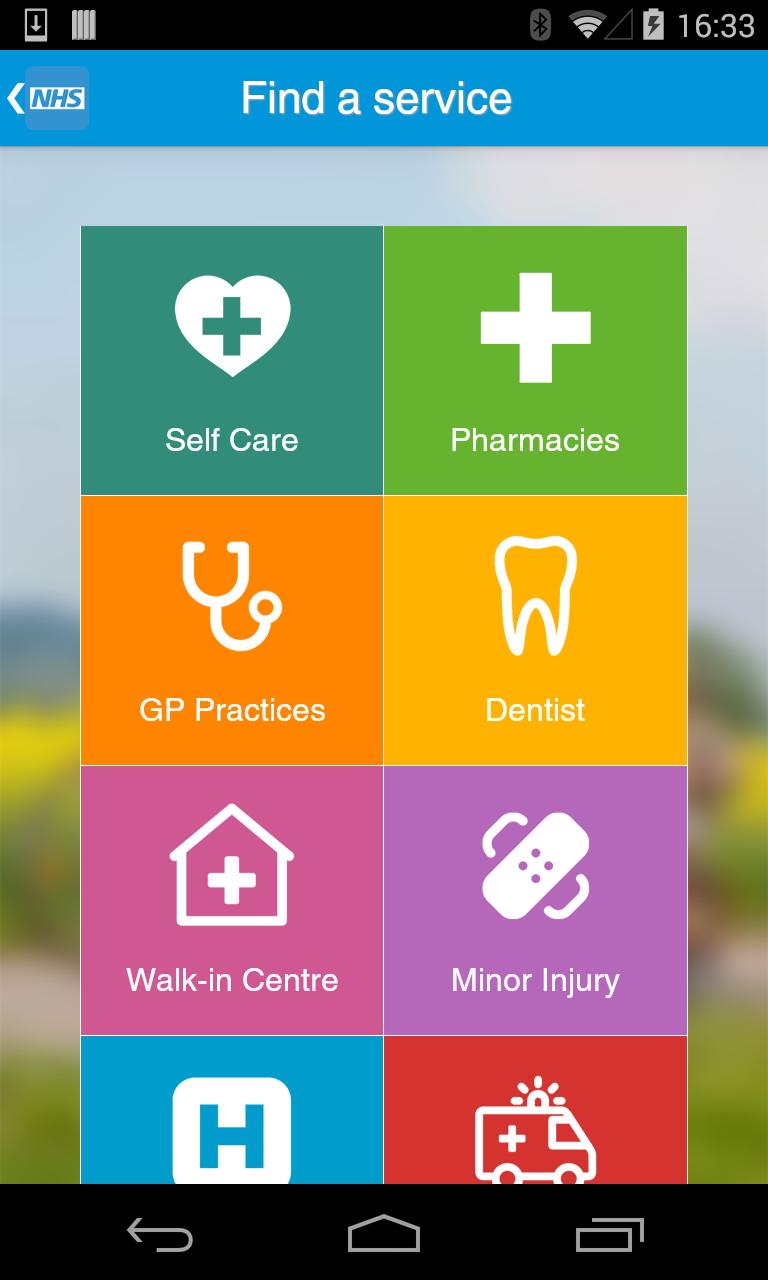Tap the Dentist tooth icon

tap(535, 595)
